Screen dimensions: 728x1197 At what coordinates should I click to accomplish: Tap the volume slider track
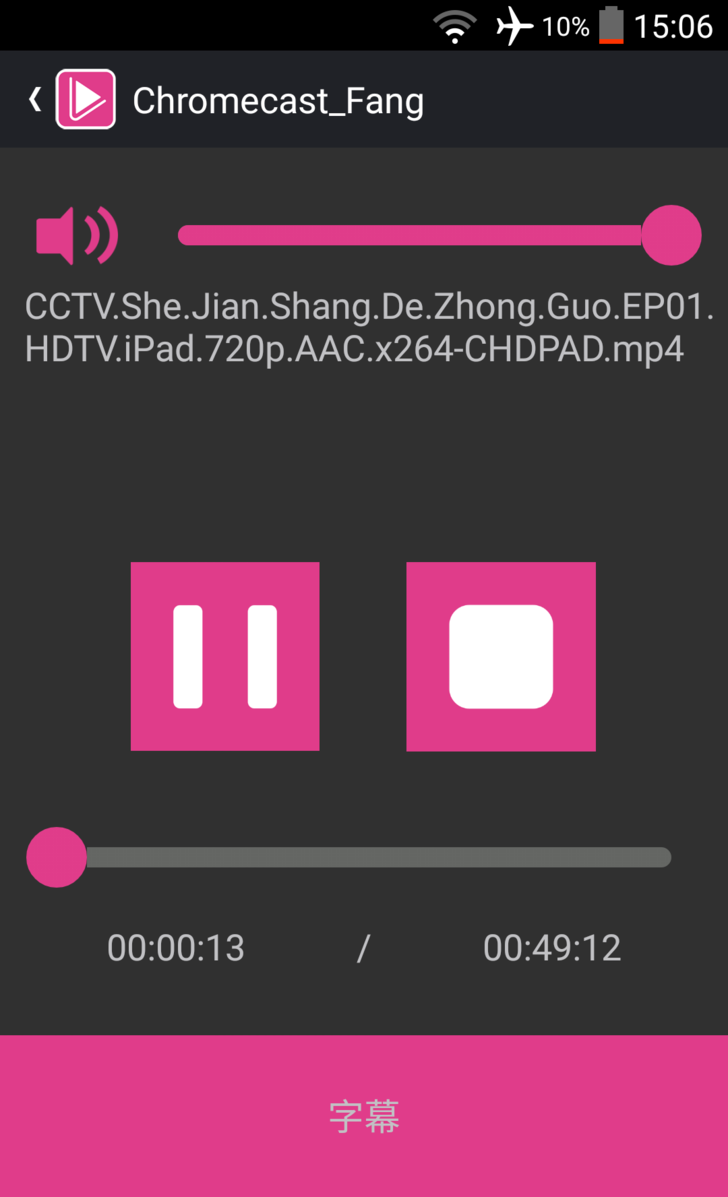tap(410, 236)
